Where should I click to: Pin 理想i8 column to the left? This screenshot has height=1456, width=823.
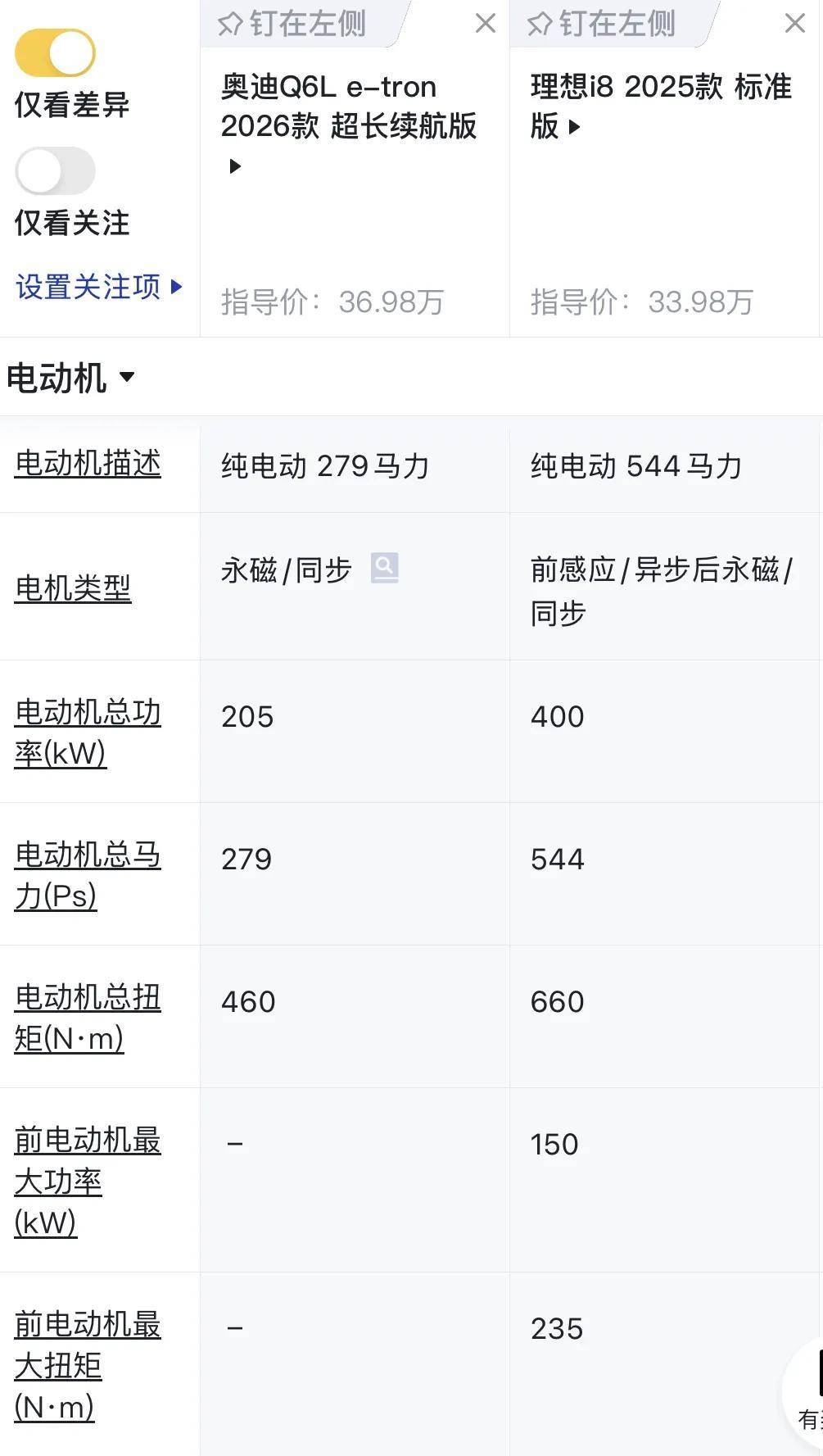tap(602, 24)
